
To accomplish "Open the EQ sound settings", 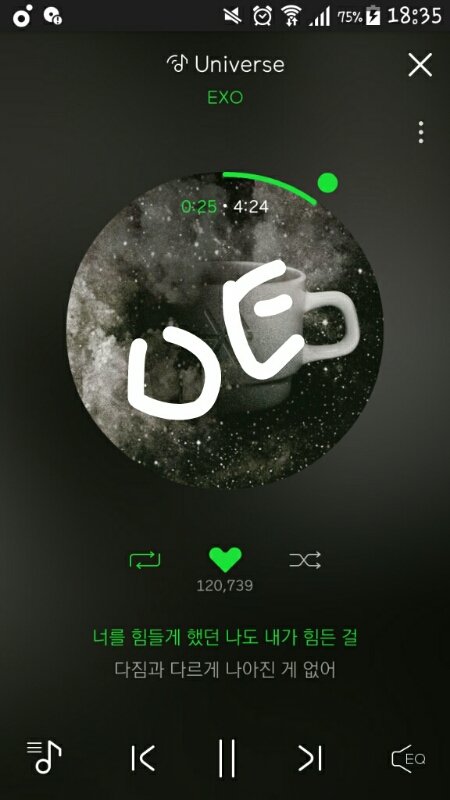I will [408, 759].
